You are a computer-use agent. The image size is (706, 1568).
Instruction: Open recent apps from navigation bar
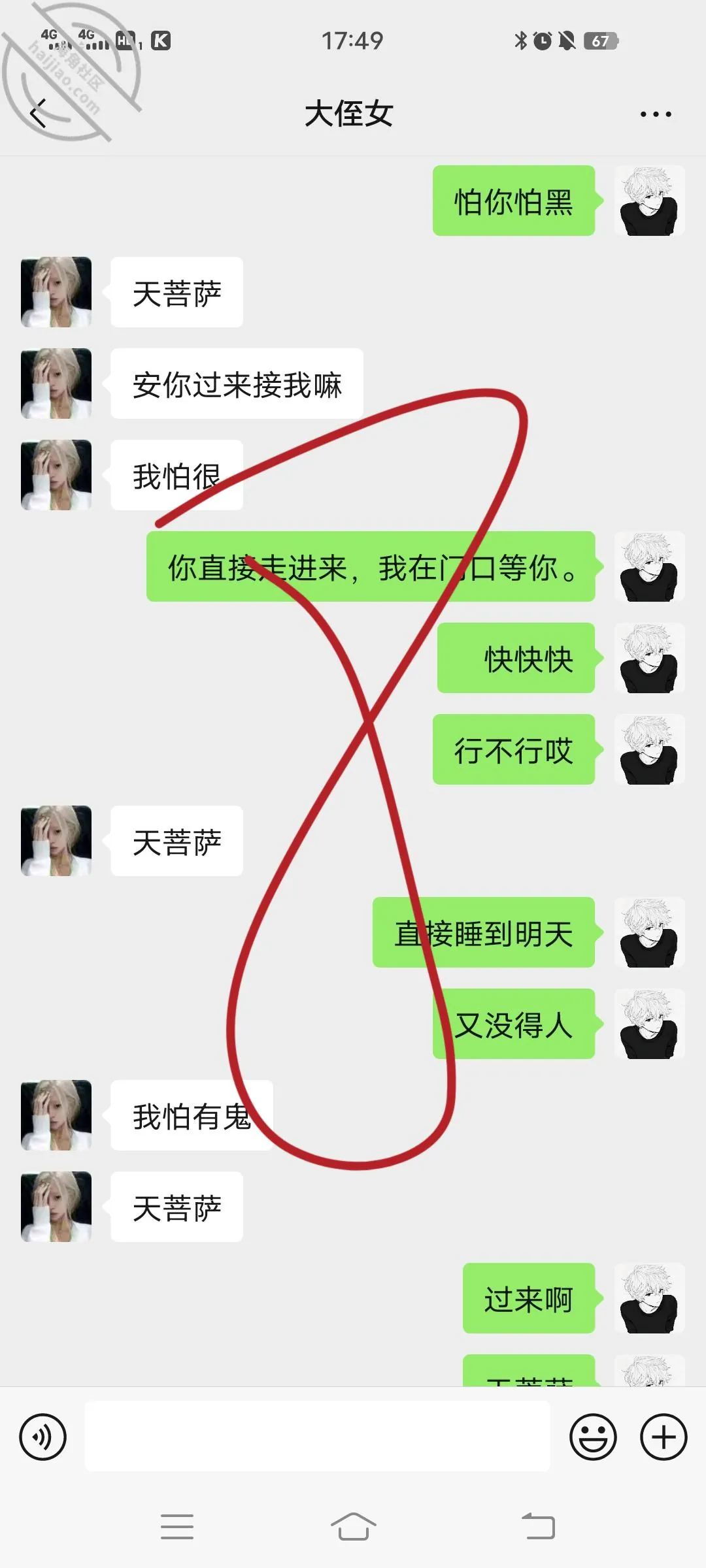[x=177, y=1527]
